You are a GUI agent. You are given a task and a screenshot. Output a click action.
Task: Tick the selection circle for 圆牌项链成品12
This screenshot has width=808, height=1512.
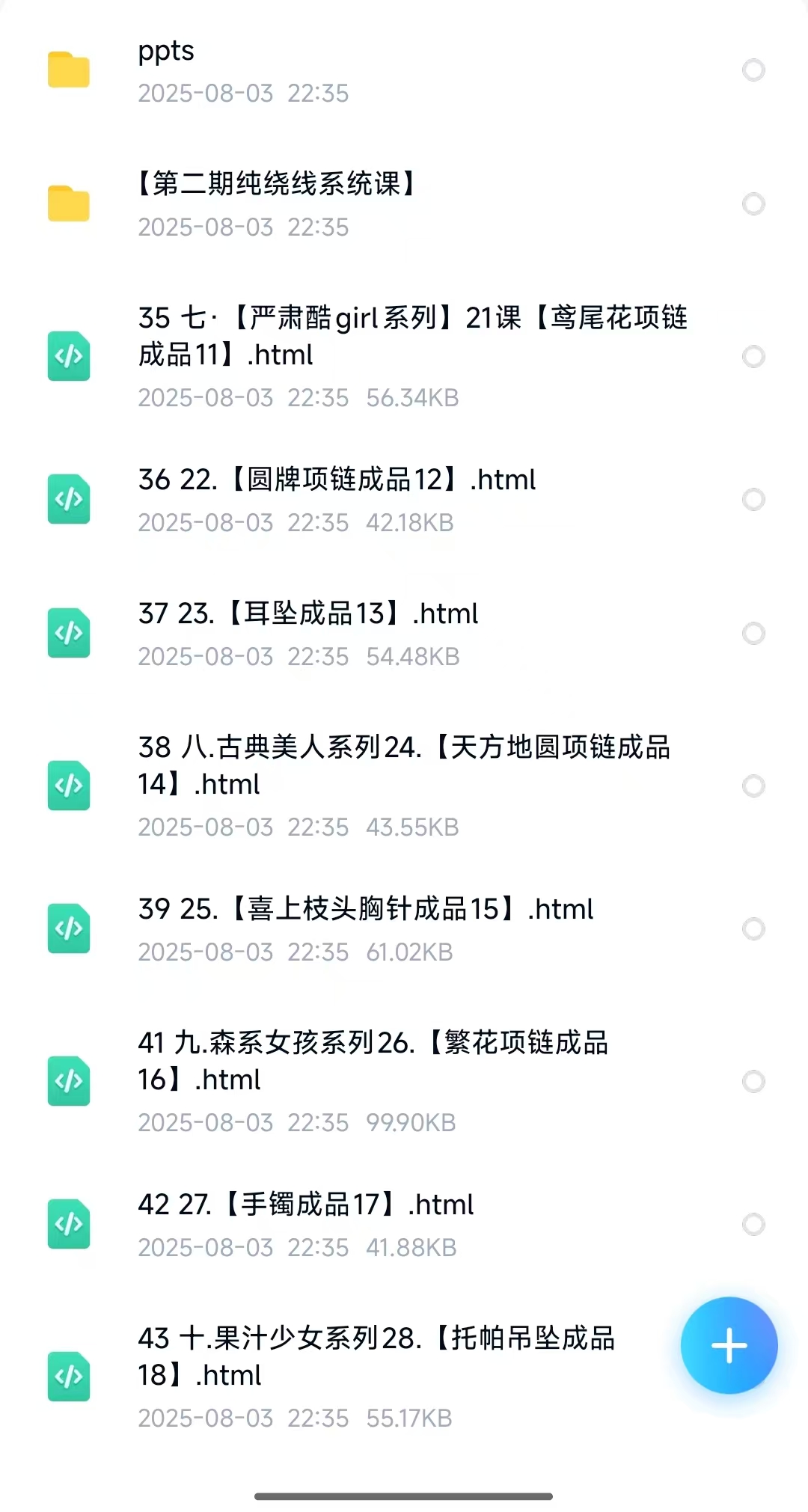click(753, 500)
